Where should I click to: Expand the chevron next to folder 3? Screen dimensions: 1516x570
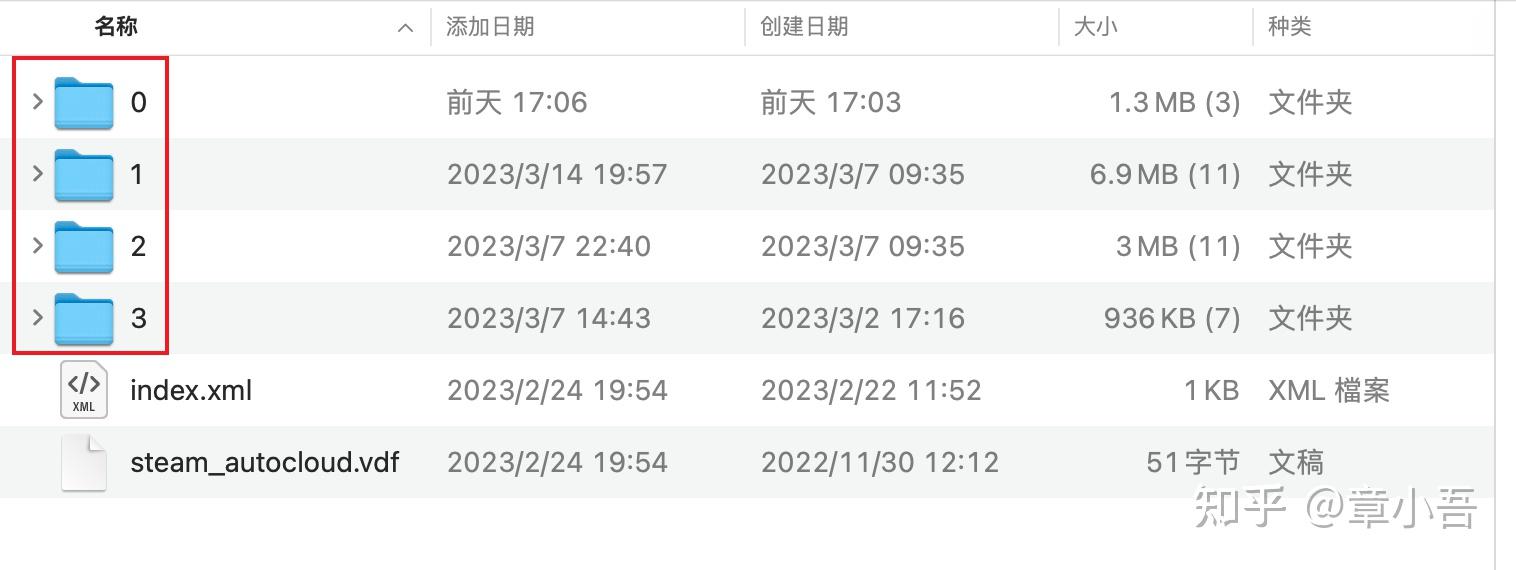point(37,317)
